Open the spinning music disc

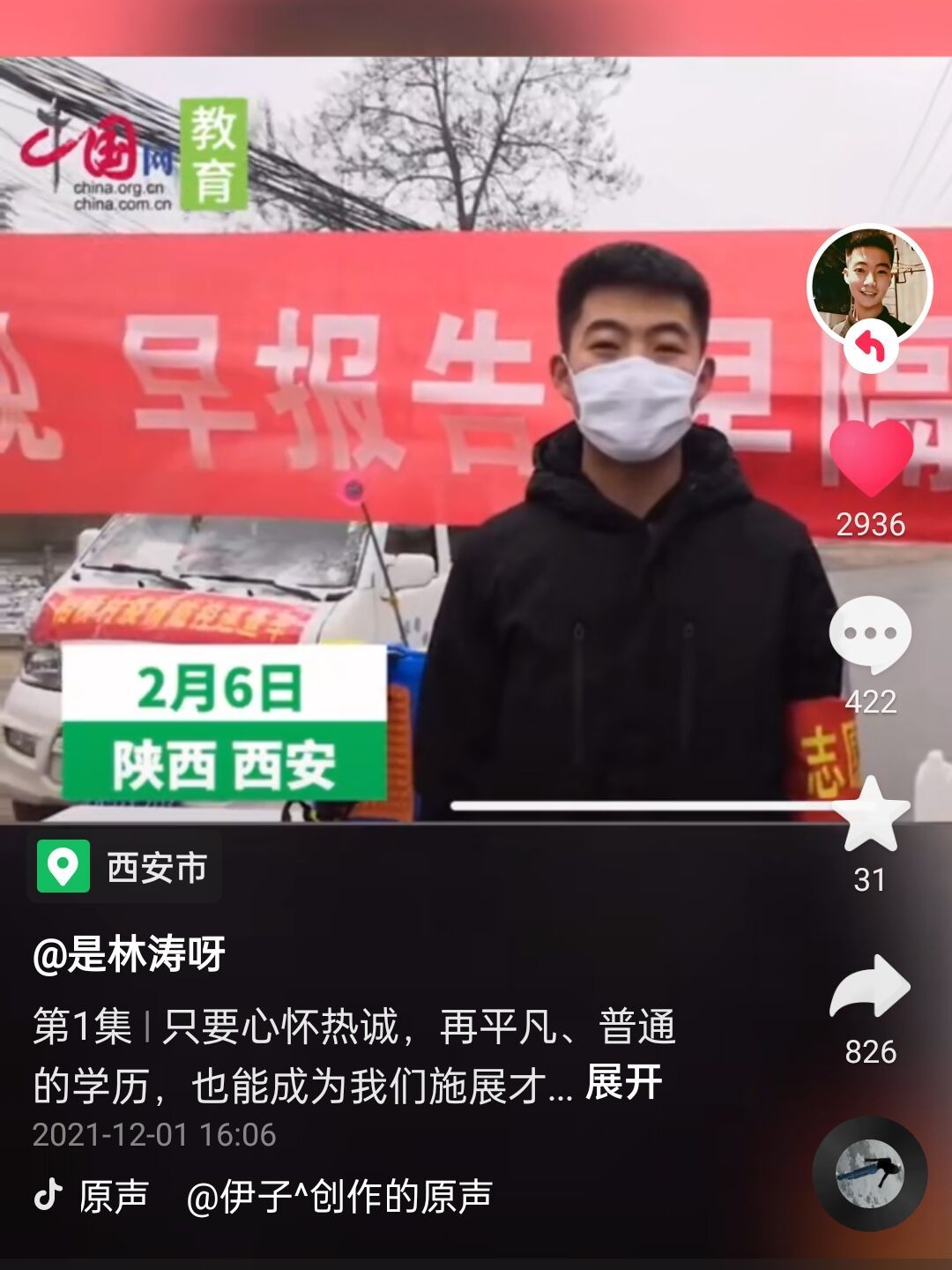[869, 1173]
